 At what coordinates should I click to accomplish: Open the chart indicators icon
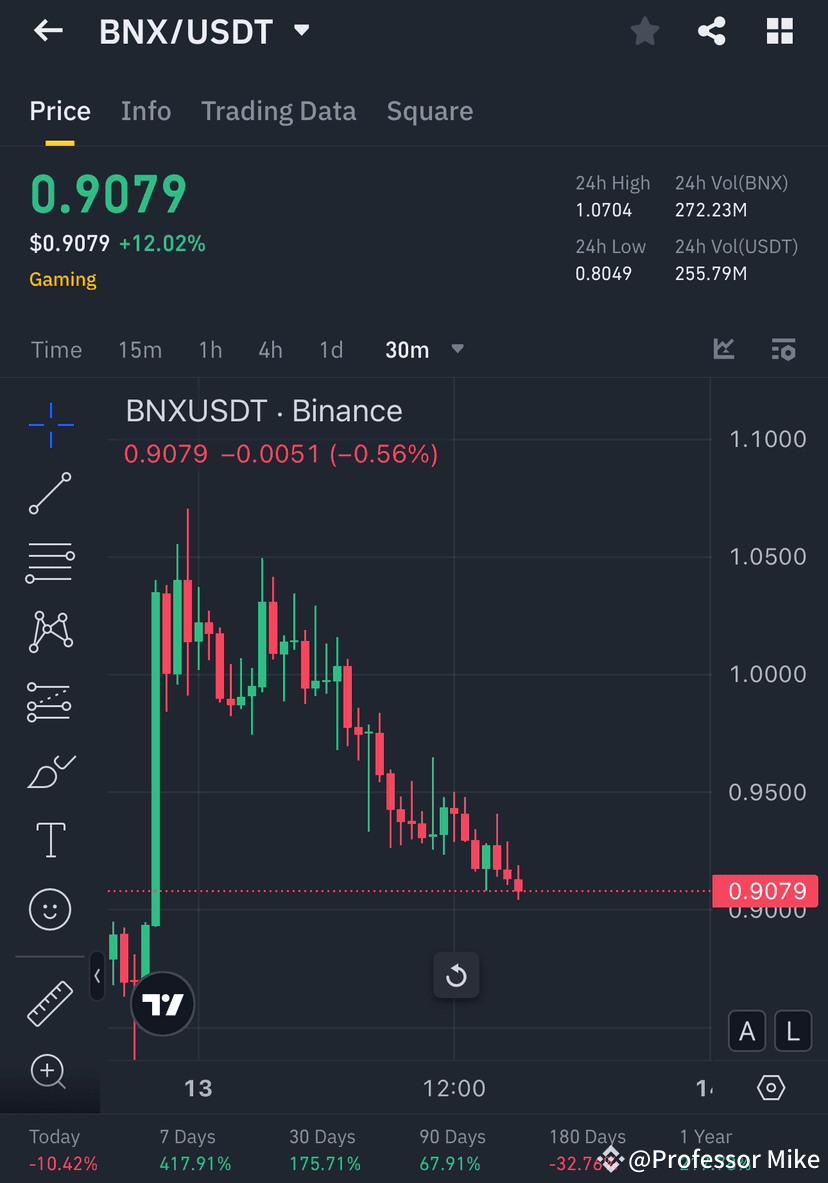tap(724, 349)
